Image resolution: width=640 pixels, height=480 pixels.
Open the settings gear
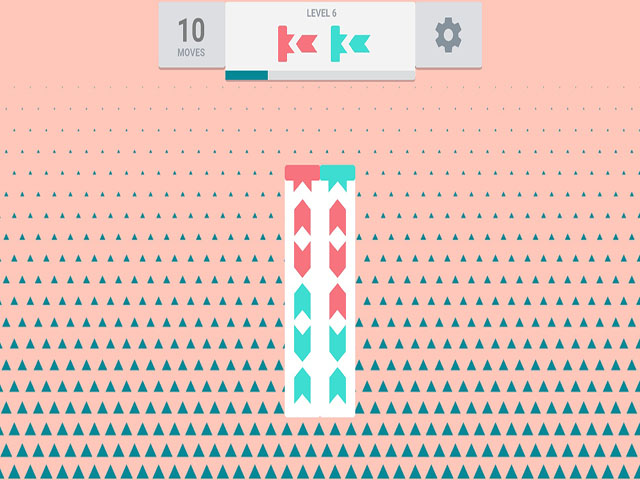(x=448, y=35)
